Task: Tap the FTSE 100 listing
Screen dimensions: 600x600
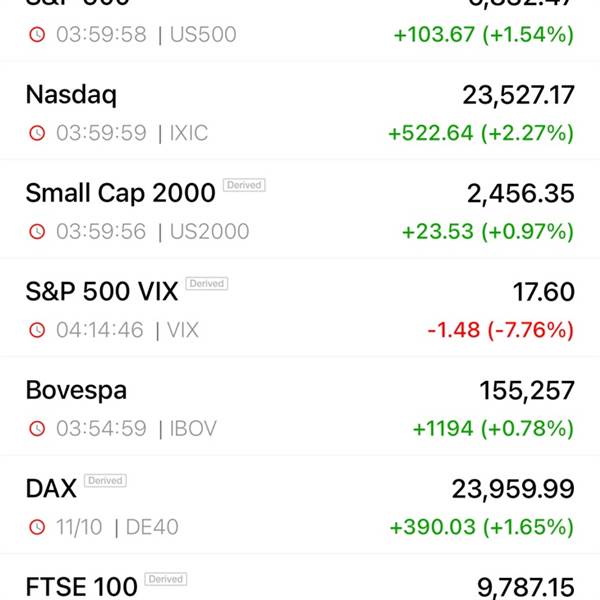Action: point(300,577)
